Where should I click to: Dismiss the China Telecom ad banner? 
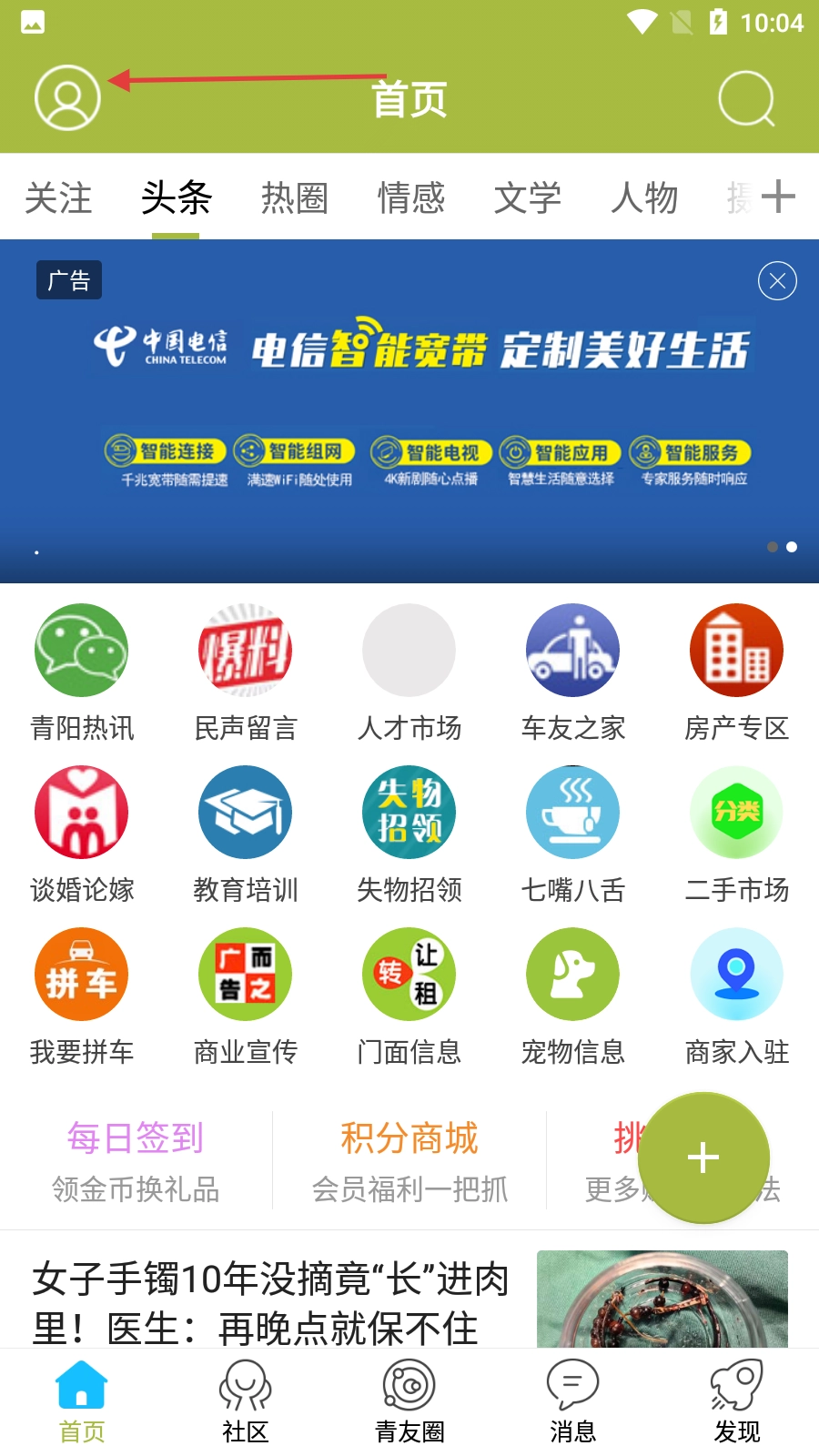[x=777, y=281]
